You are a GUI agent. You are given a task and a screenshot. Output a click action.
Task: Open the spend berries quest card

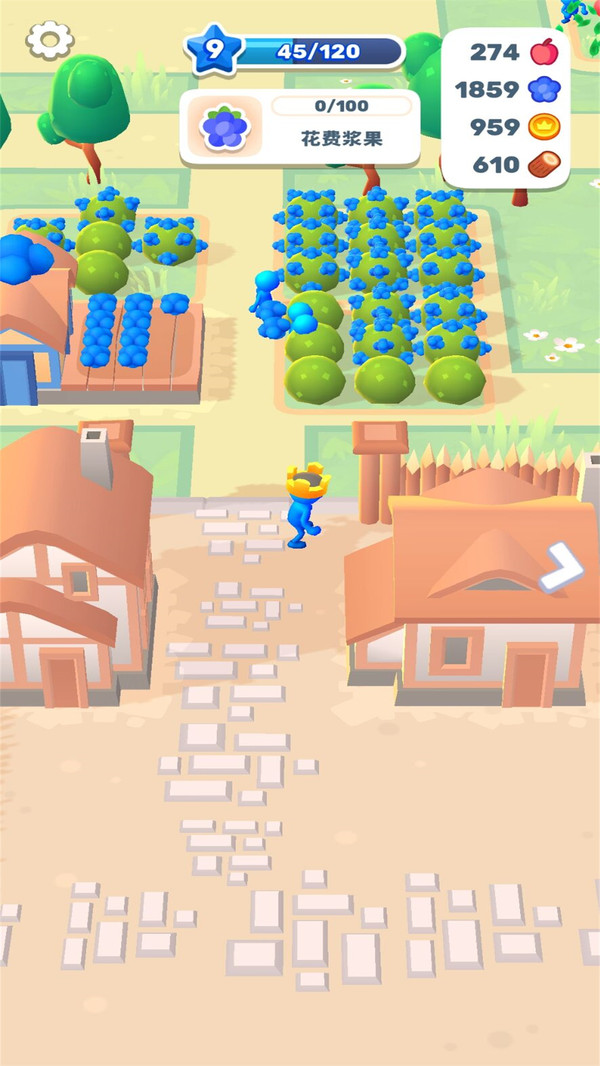(x=299, y=127)
